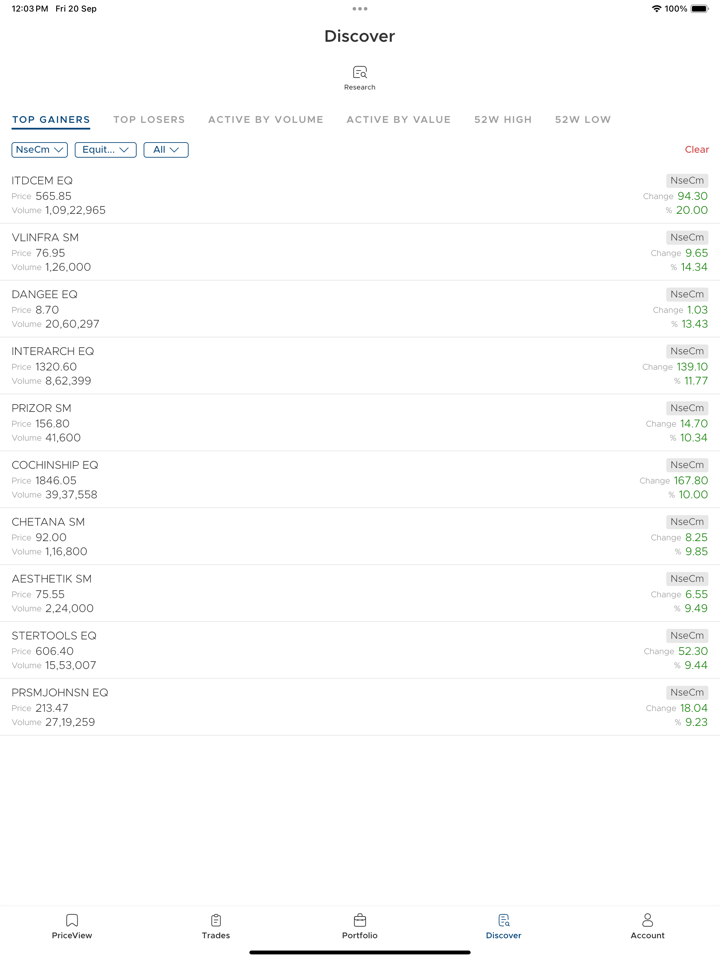The height and width of the screenshot is (960, 720).
Task: Go to the Portfolio tab
Action: click(x=360, y=926)
